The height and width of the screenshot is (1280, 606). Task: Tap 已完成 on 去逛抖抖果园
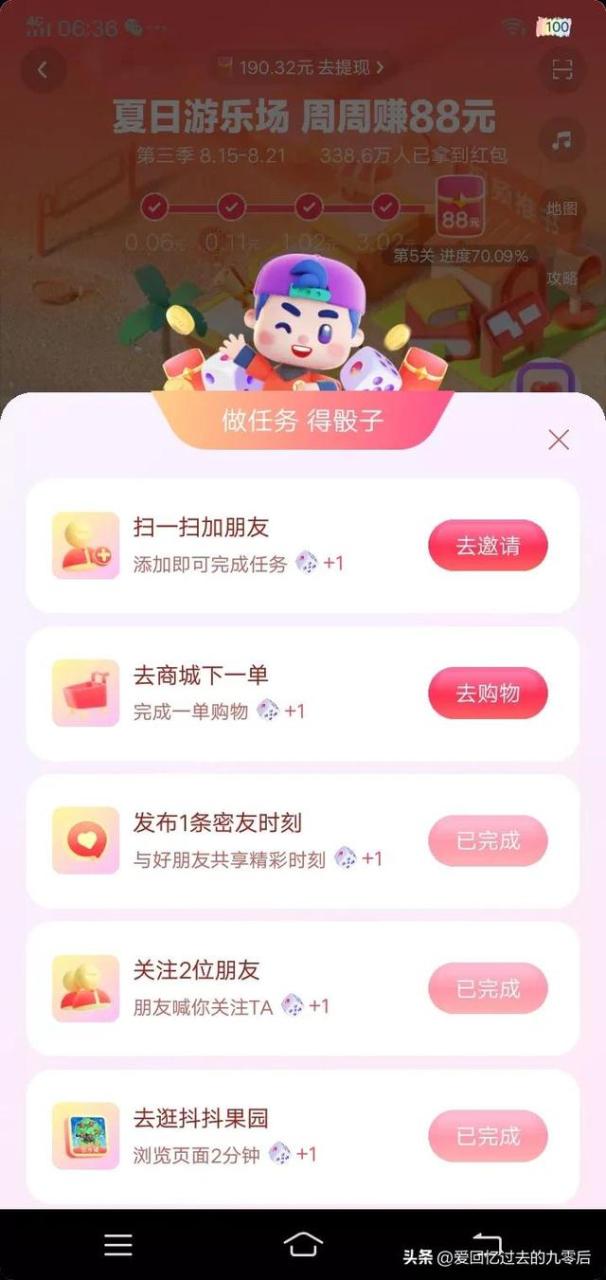tap(488, 1136)
